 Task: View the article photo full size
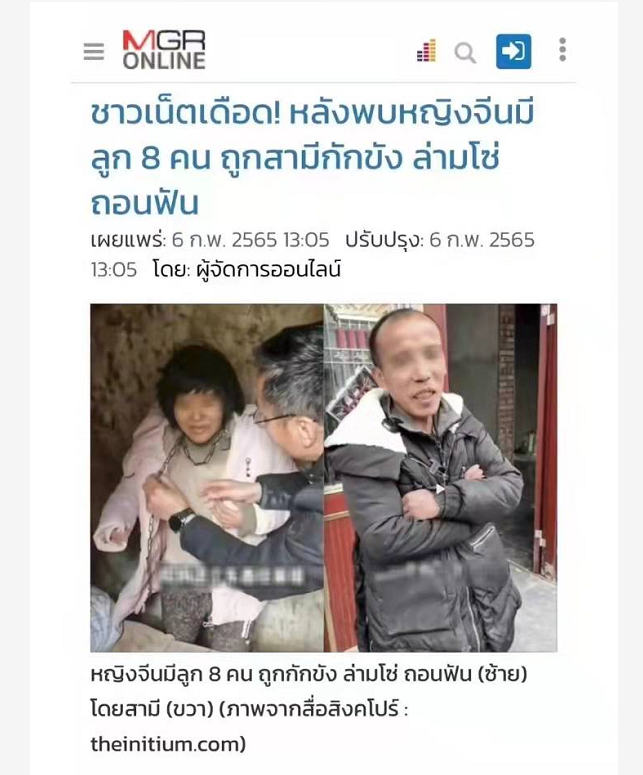(323, 478)
